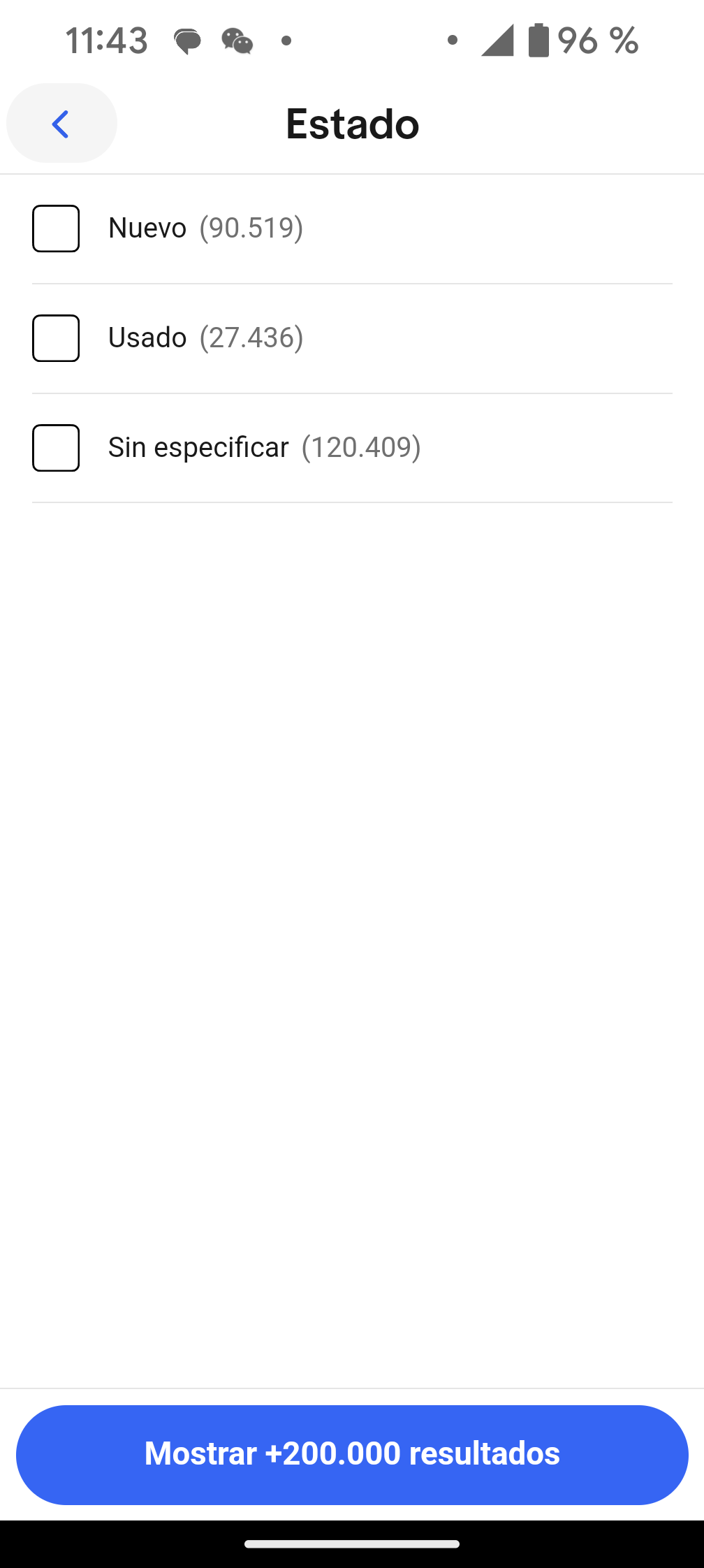704x1568 pixels.
Task: Tap the Sin especificar label
Action: coord(198,447)
